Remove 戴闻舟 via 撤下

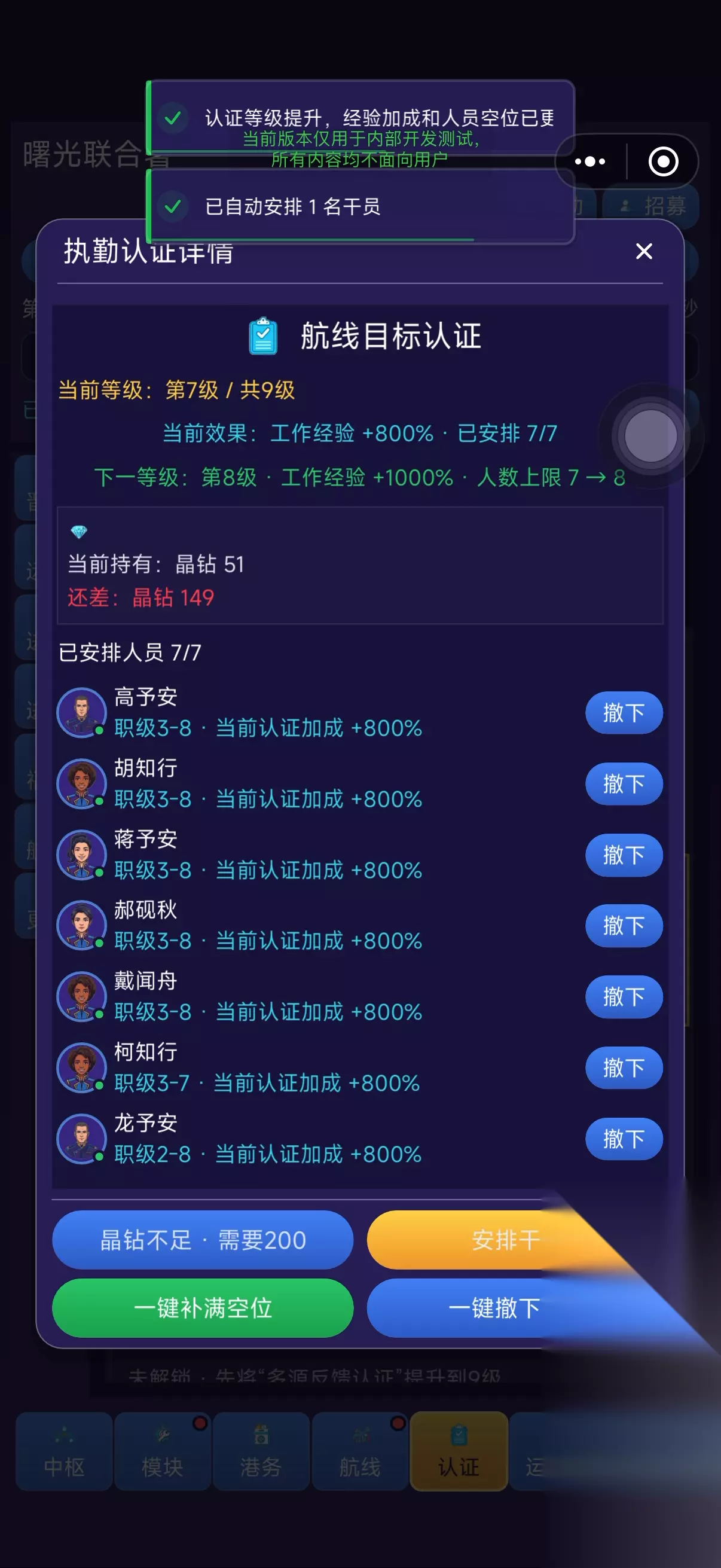pyautogui.click(x=624, y=997)
